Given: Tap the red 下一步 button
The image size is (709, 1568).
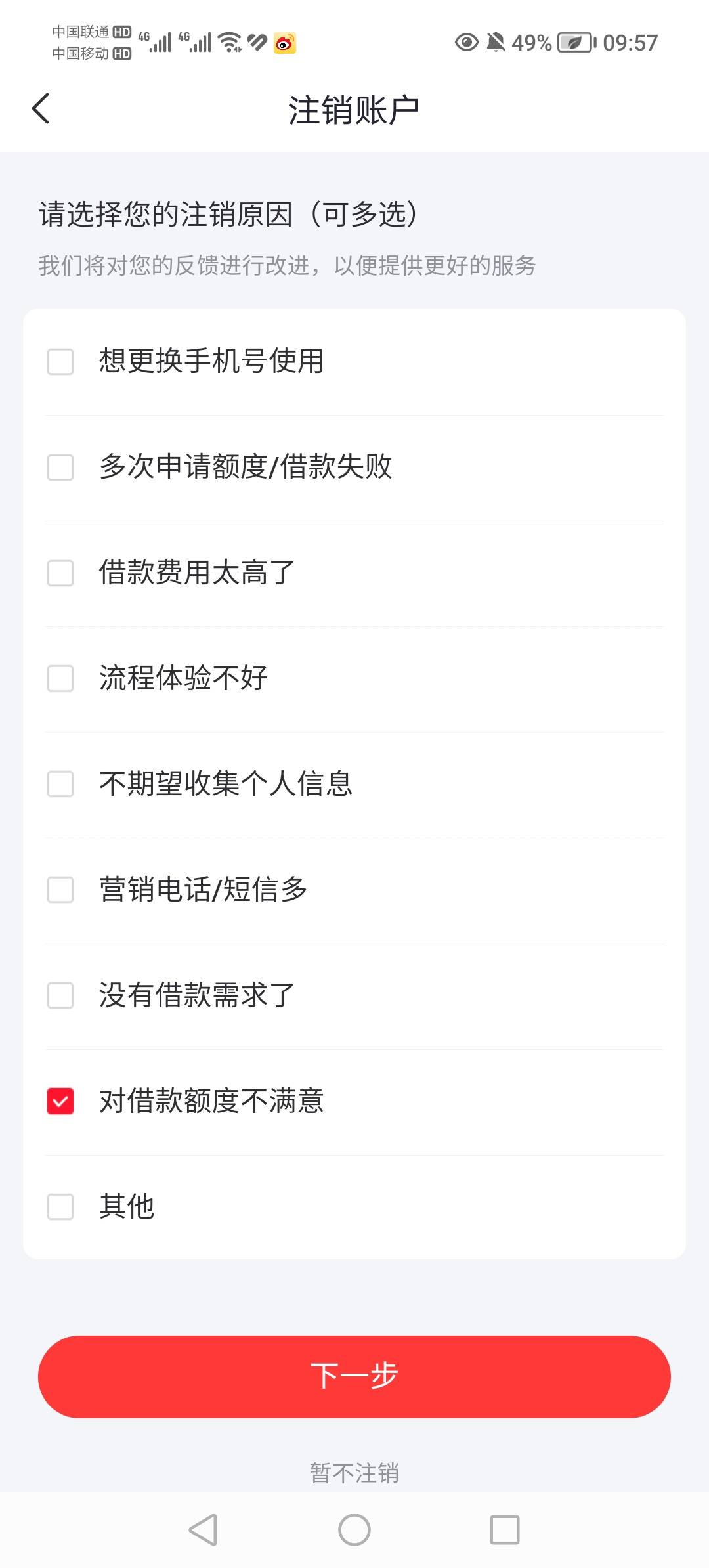Looking at the screenshot, I should tap(354, 1376).
